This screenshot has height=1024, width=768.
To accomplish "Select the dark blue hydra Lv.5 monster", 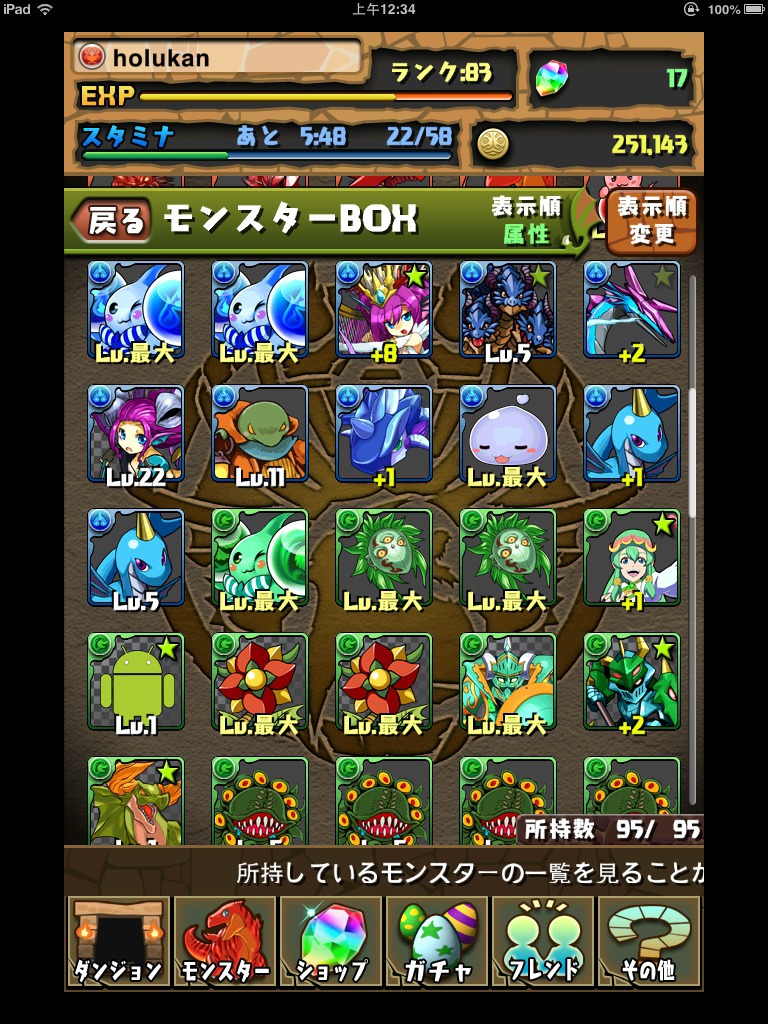I will pyautogui.click(x=508, y=310).
